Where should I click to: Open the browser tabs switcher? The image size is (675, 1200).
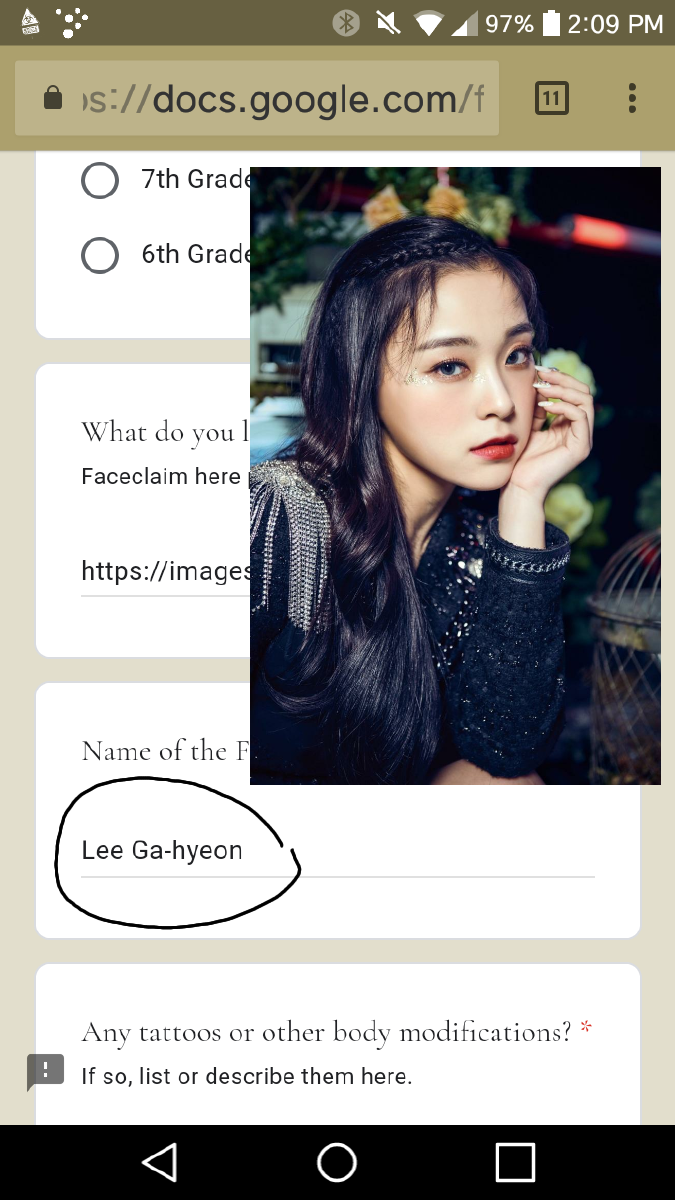[552, 98]
